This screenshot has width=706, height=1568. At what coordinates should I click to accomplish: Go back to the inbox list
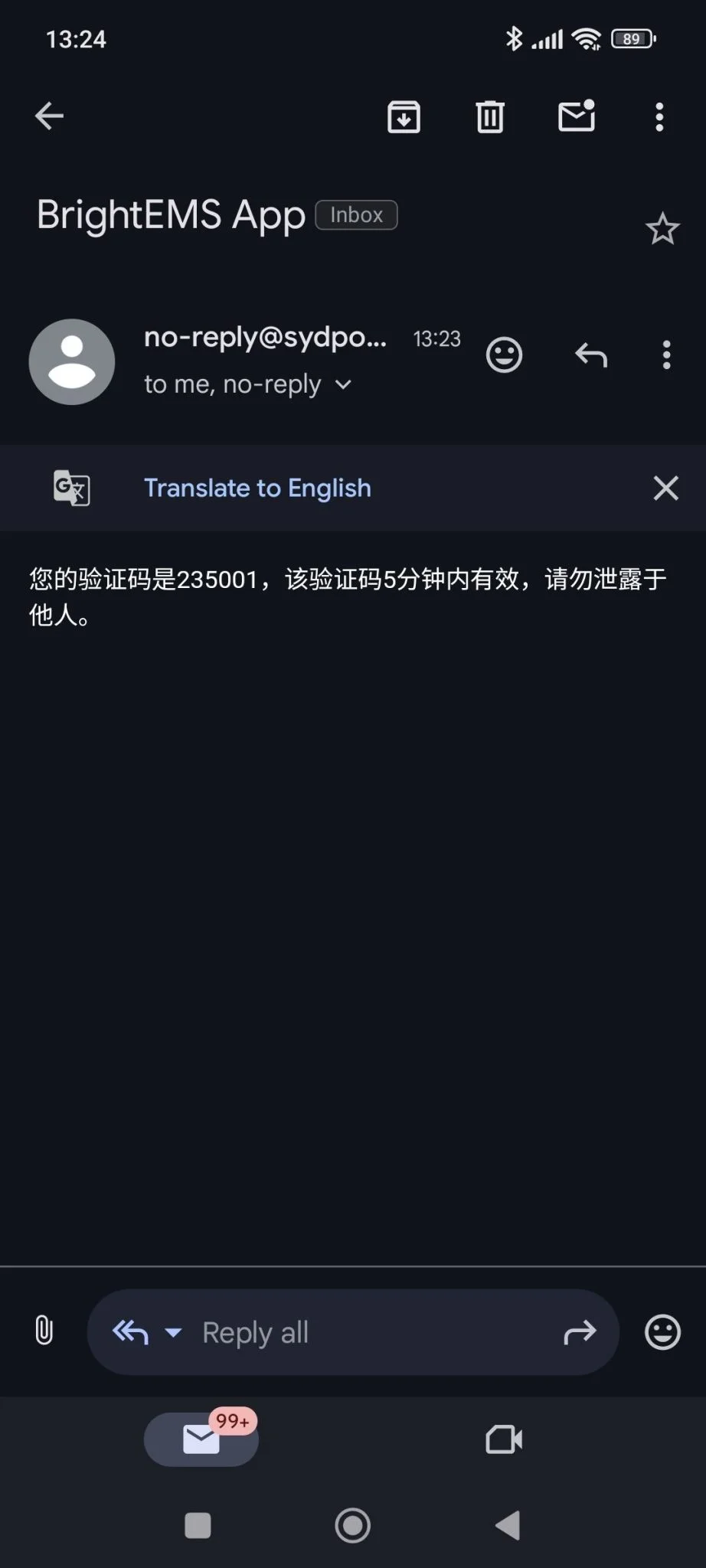click(x=50, y=116)
